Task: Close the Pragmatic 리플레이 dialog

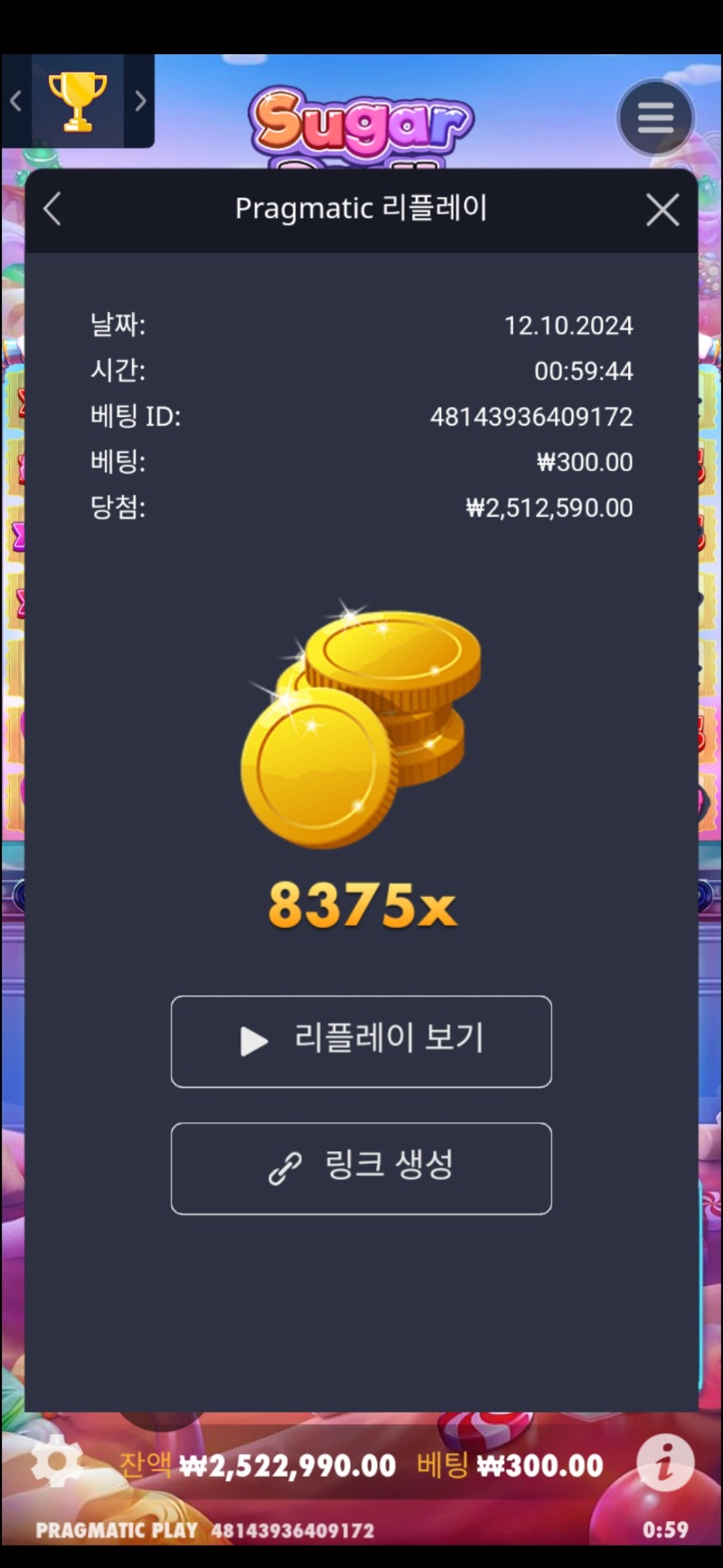Action: [662, 210]
